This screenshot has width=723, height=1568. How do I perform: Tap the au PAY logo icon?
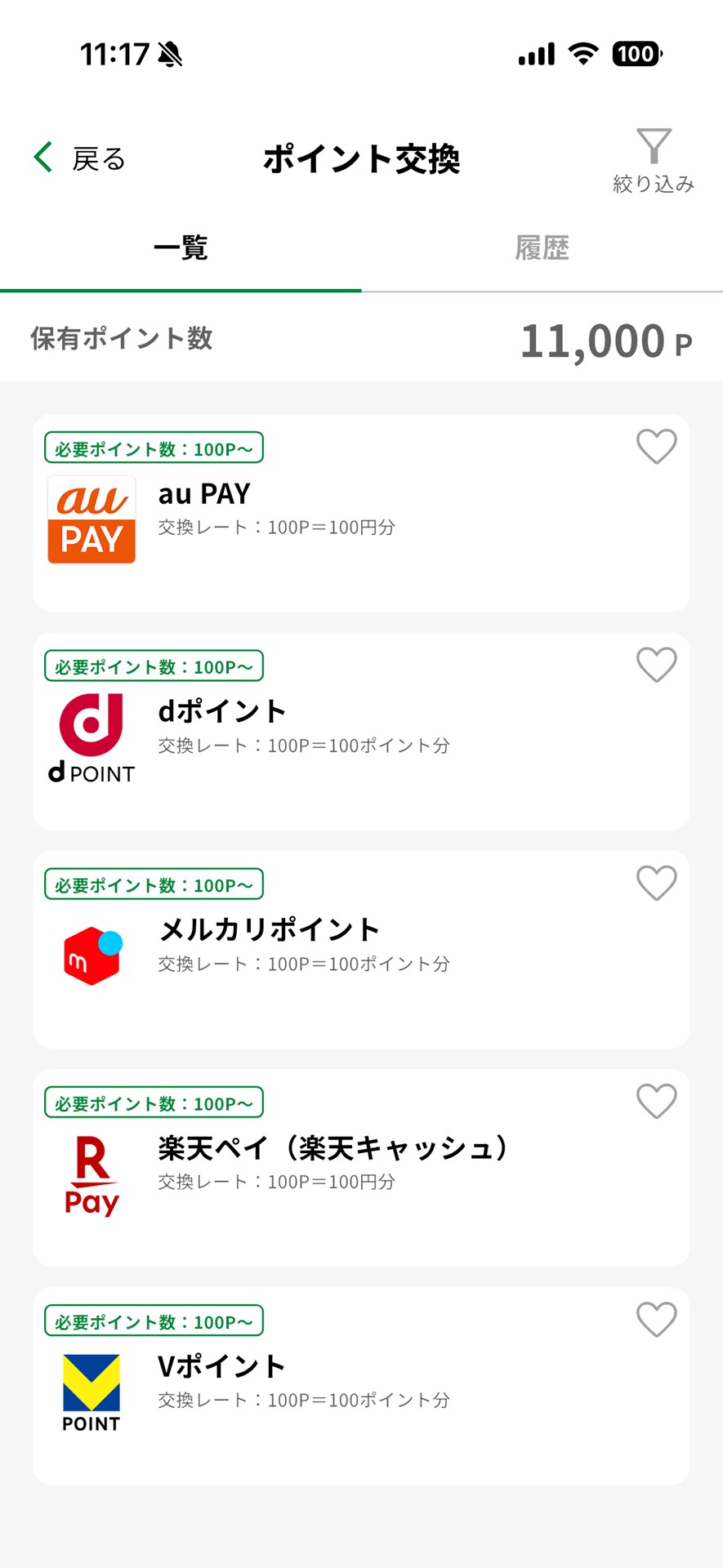(x=91, y=519)
